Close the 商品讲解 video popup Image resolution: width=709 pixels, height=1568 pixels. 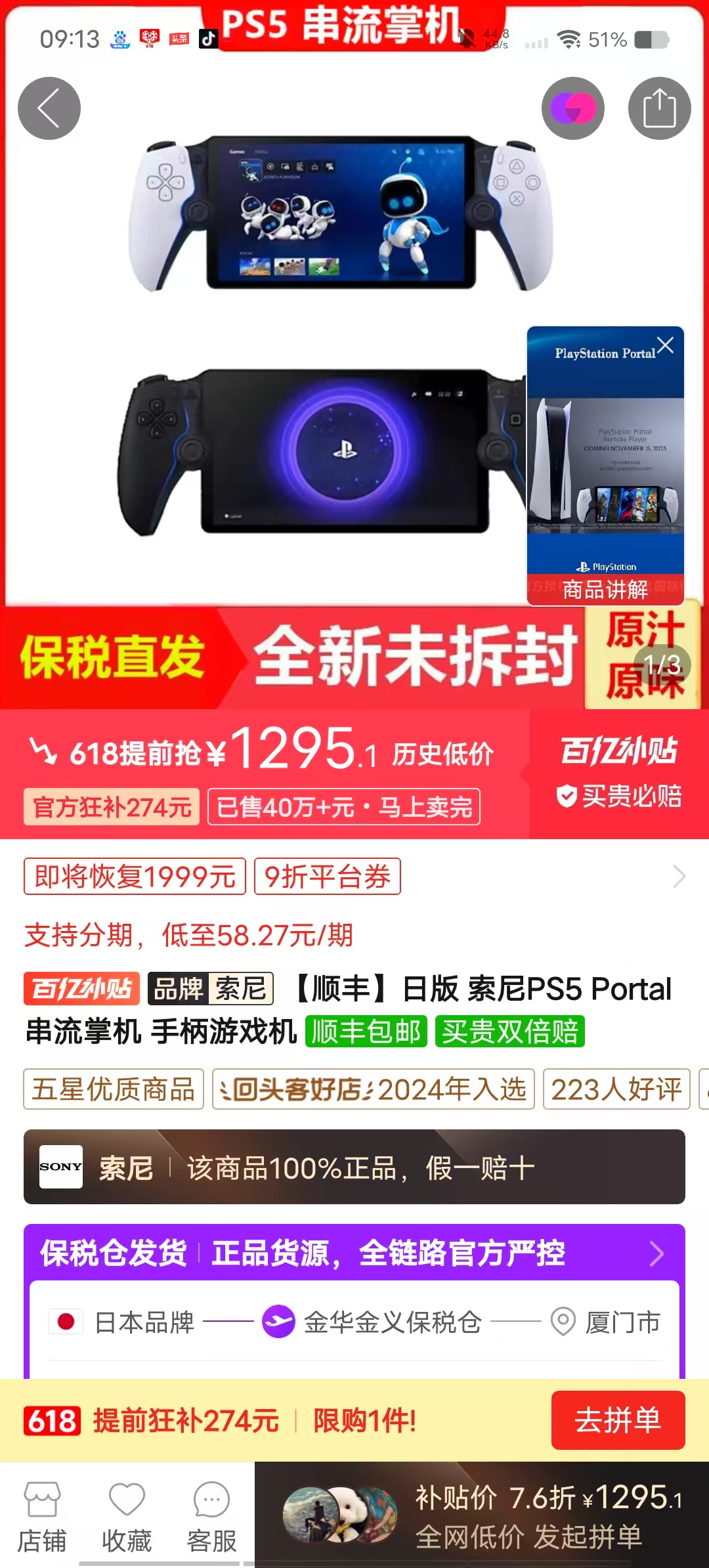[666, 345]
